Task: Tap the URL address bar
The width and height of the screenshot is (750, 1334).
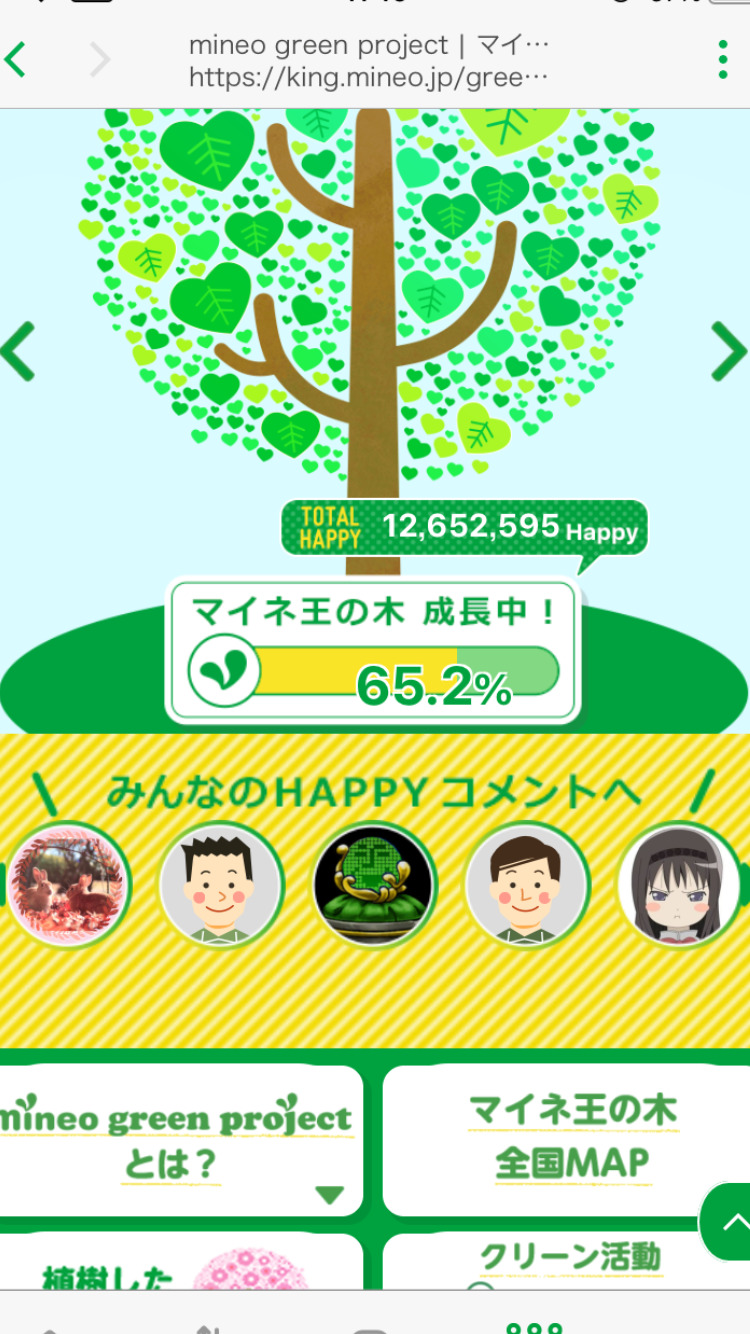Action: (370, 60)
